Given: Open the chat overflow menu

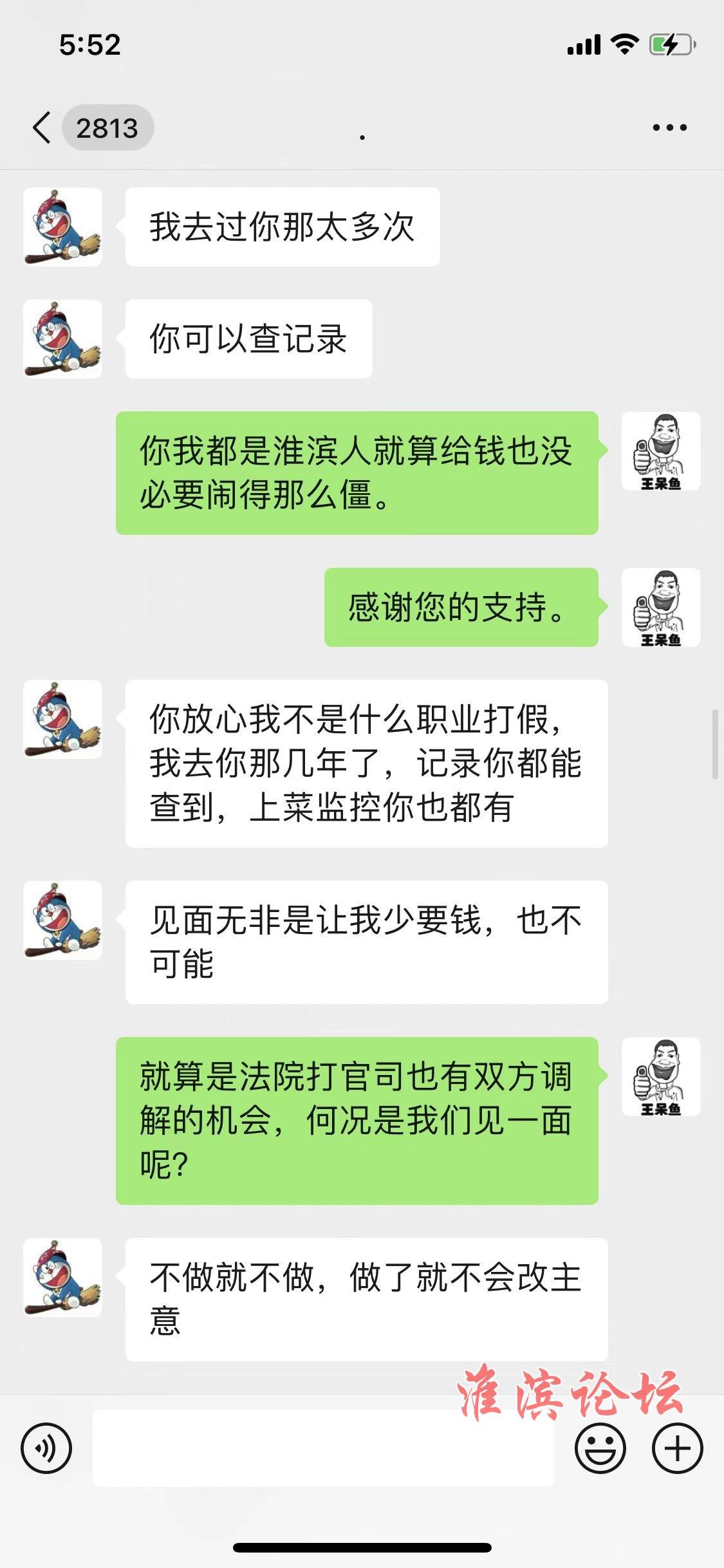Looking at the screenshot, I should coord(669,127).
